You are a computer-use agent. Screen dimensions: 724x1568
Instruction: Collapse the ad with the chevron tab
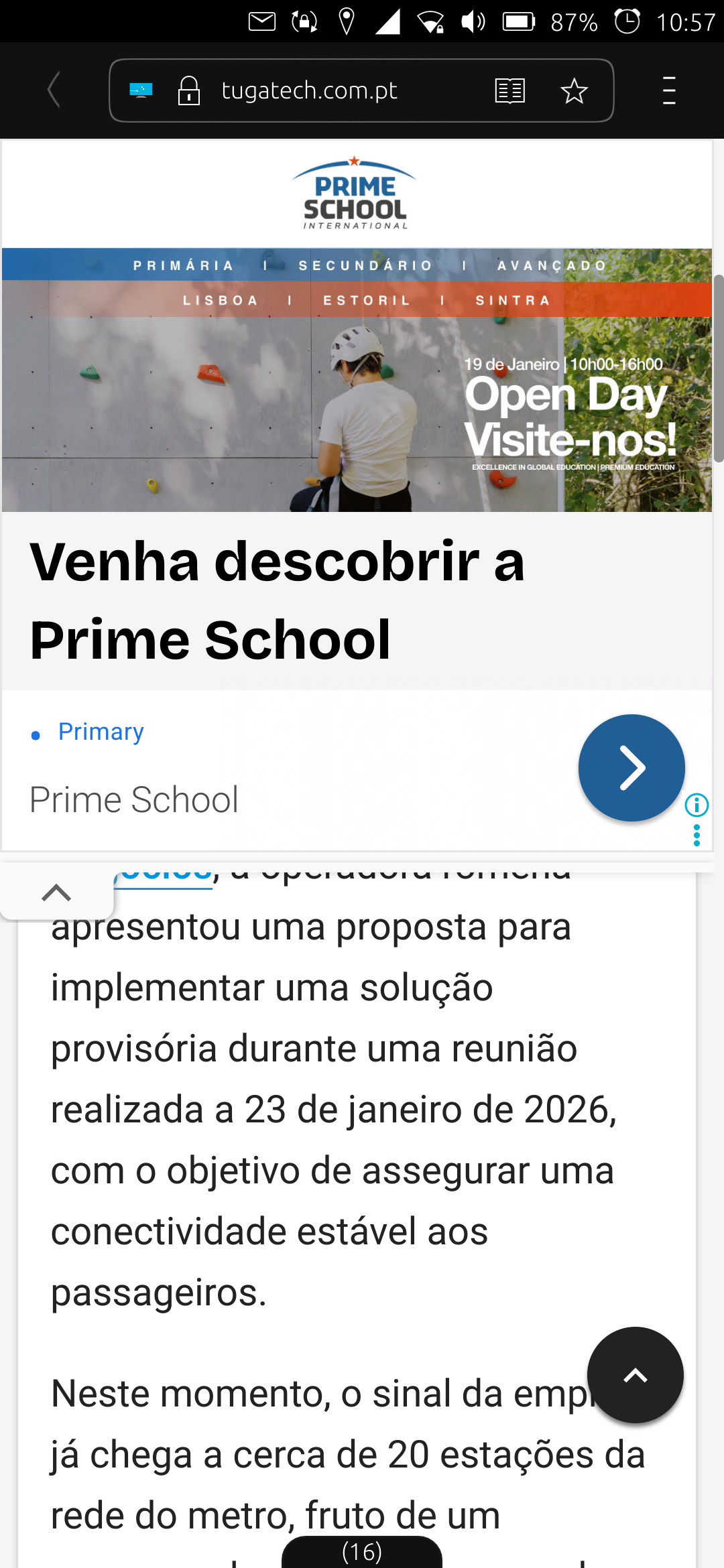56,893
